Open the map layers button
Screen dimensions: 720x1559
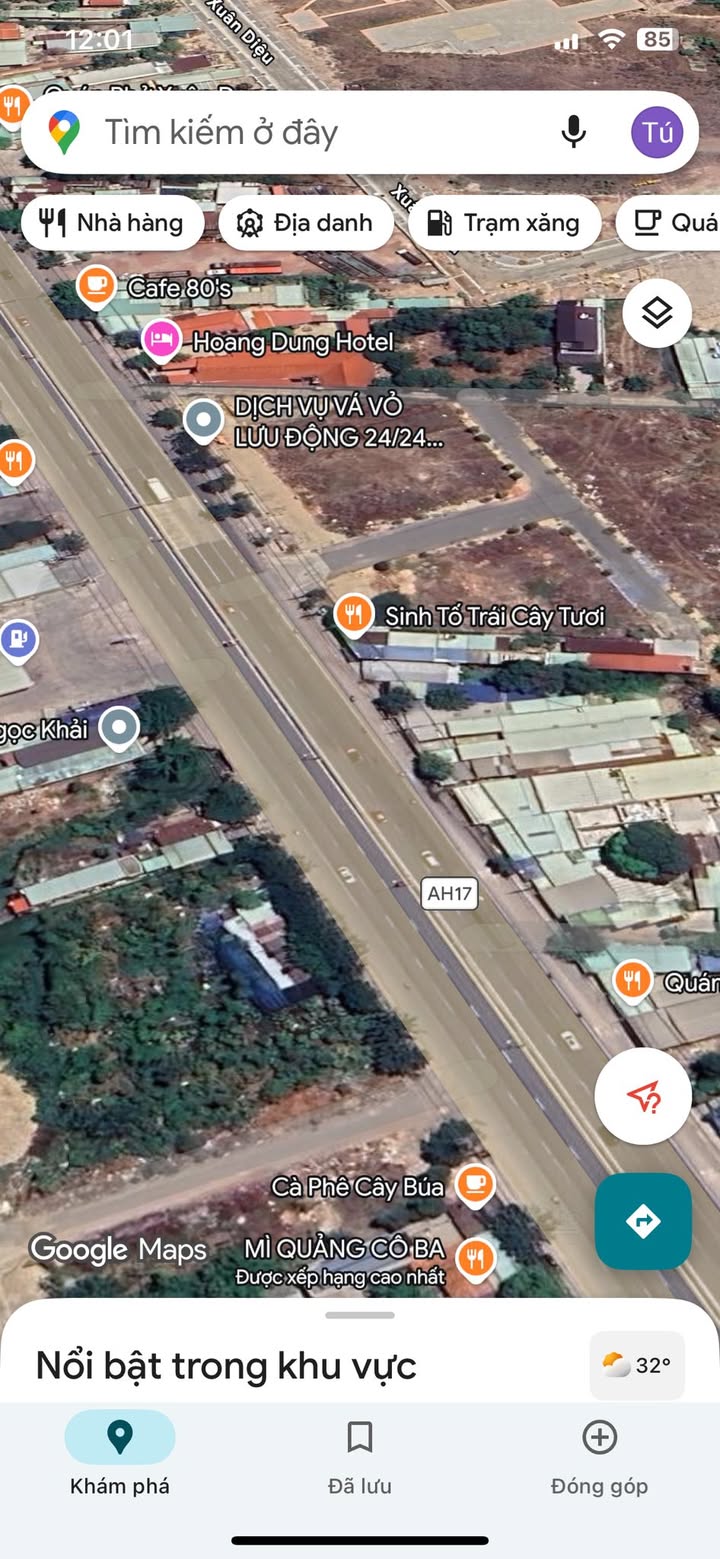point(657,313)
